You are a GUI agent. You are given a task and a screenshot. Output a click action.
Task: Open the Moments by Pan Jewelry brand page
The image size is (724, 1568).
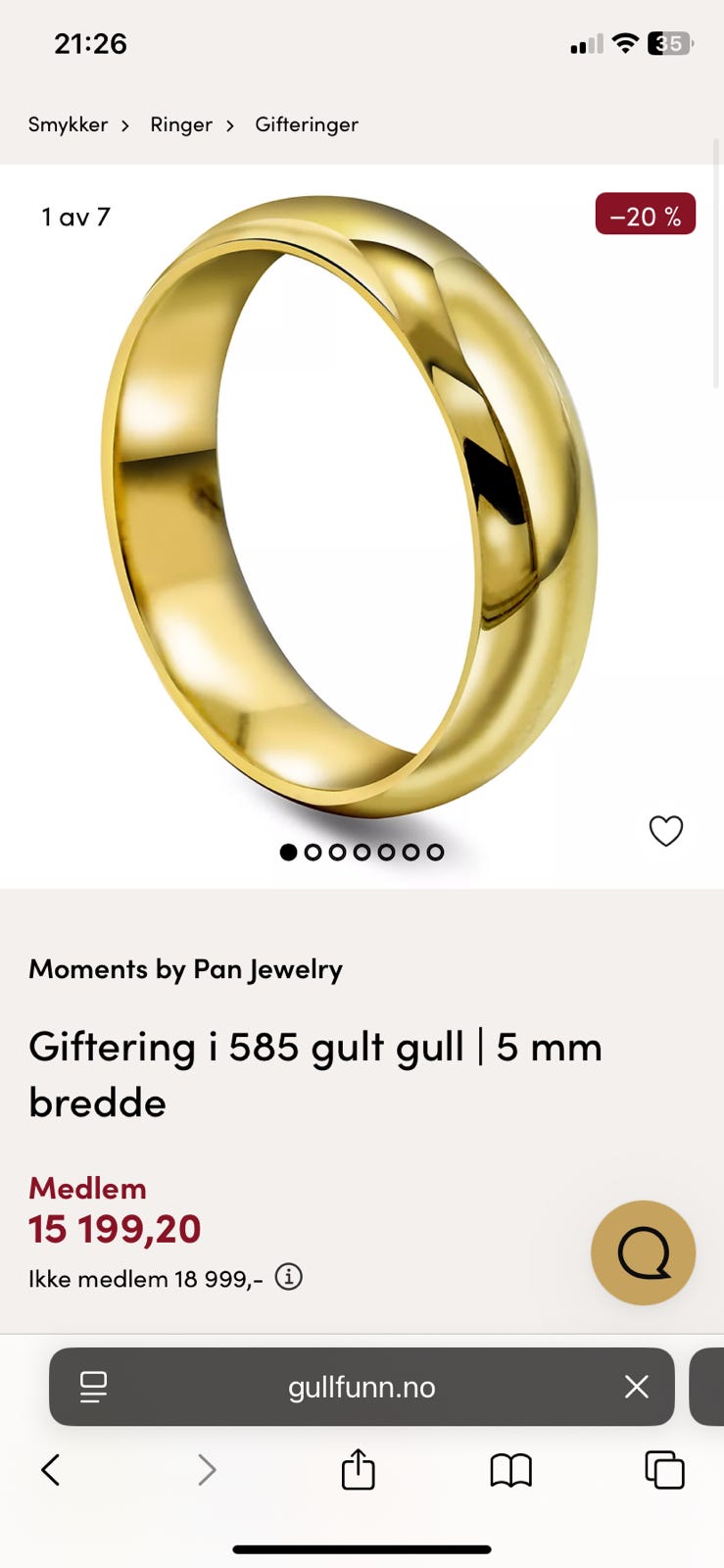pos(185,968)
